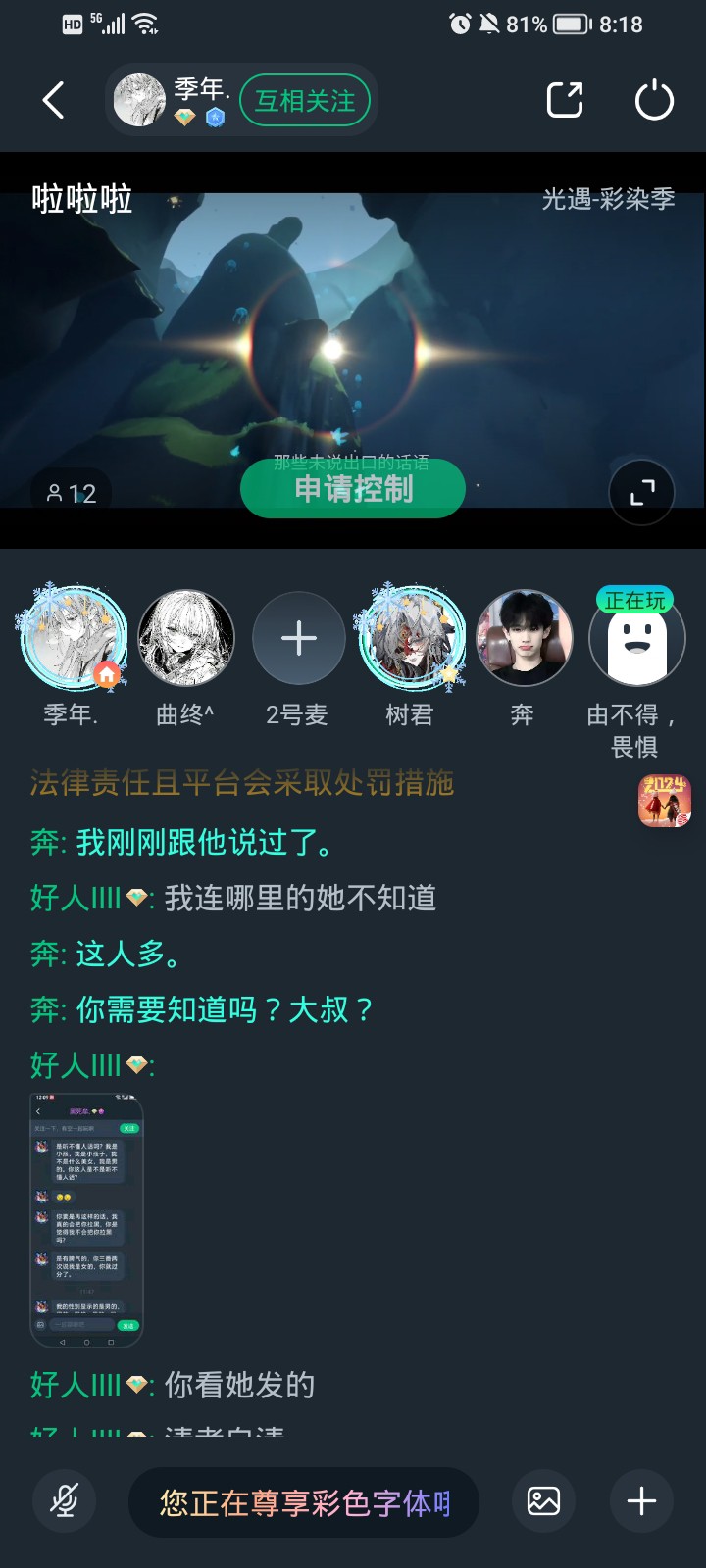This screenshot has width=706, height=1568.
Task: View the screenshot image sent by 好人IIII
Action: click(x=87, y=1219)
